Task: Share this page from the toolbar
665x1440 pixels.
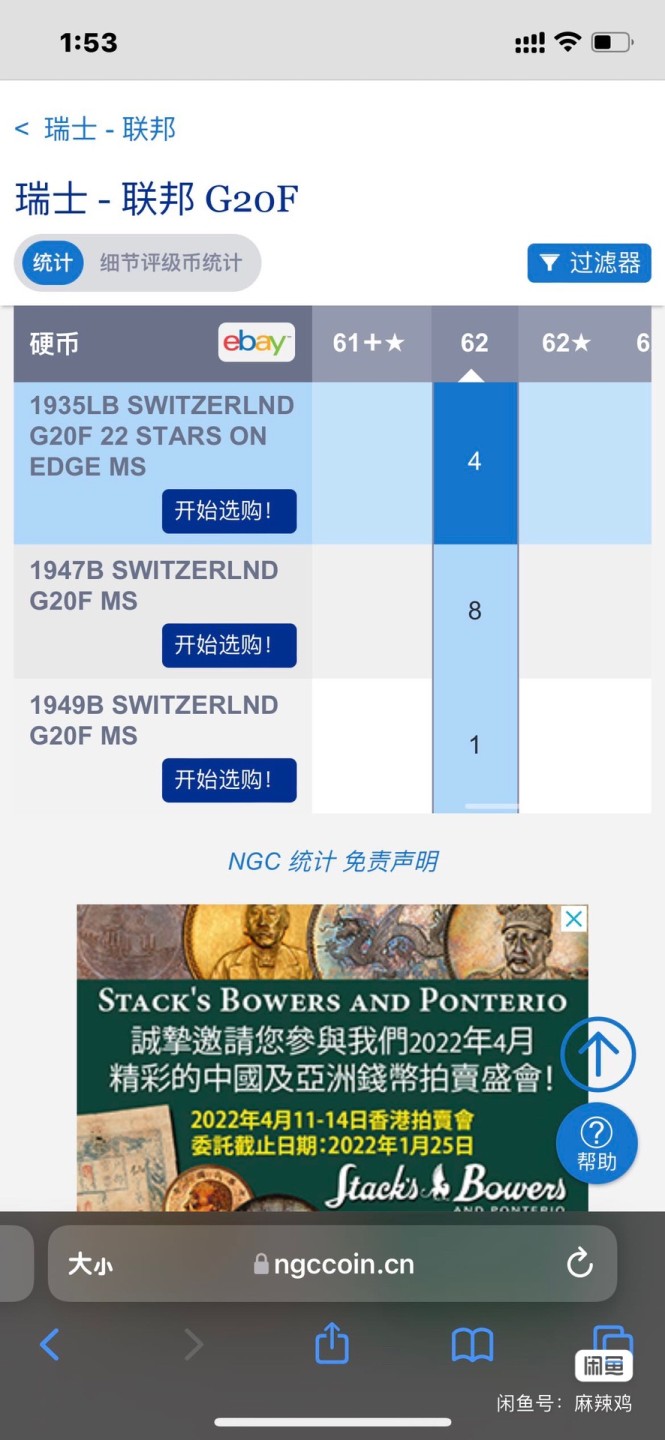Action: pos(332,1343)
